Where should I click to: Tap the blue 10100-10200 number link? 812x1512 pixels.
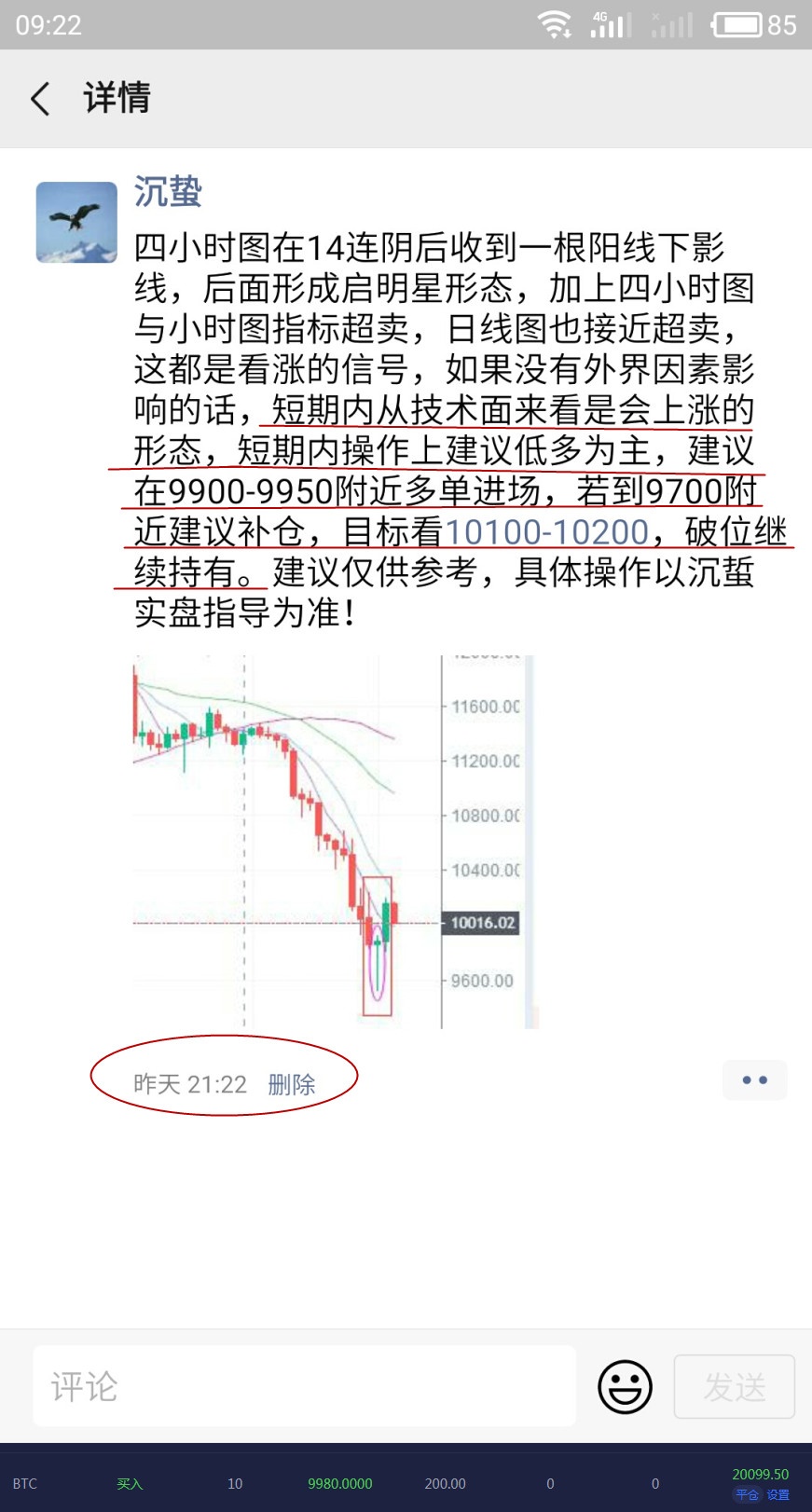click(546, 532)
